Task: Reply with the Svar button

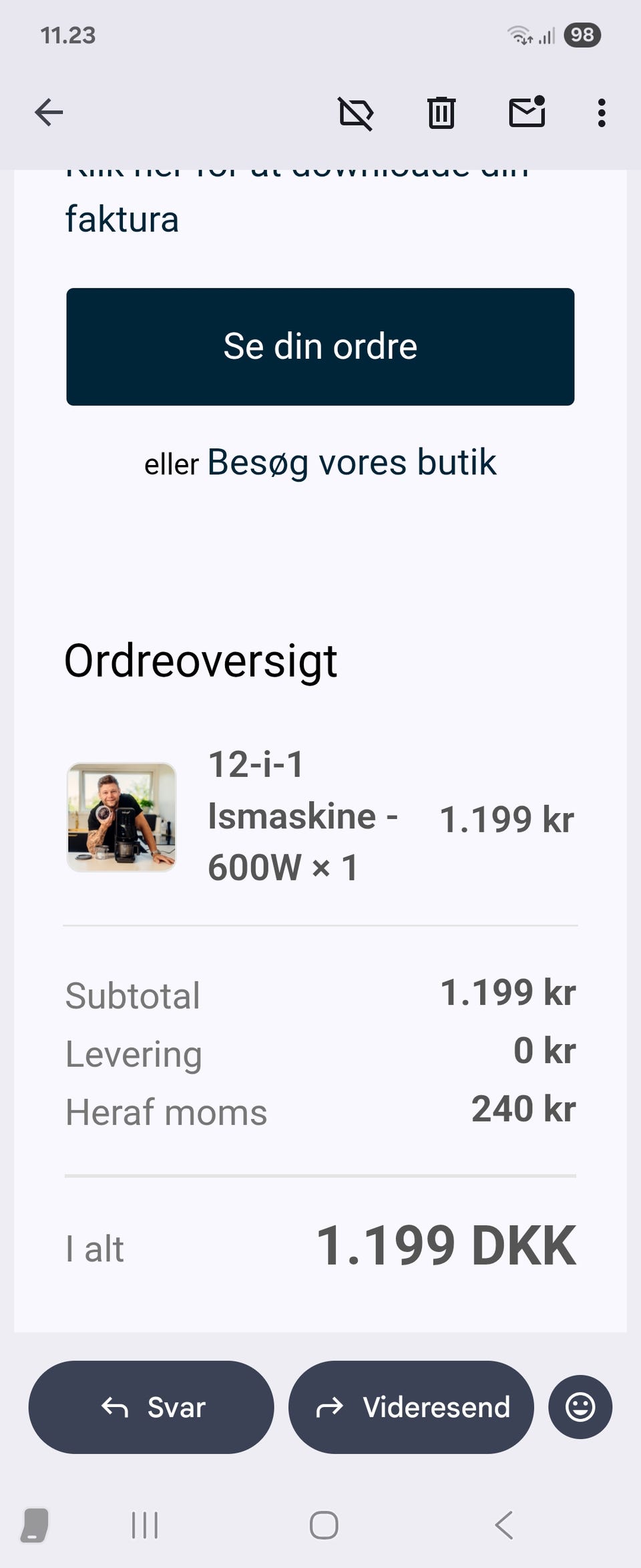Action: click(152, 1406)
